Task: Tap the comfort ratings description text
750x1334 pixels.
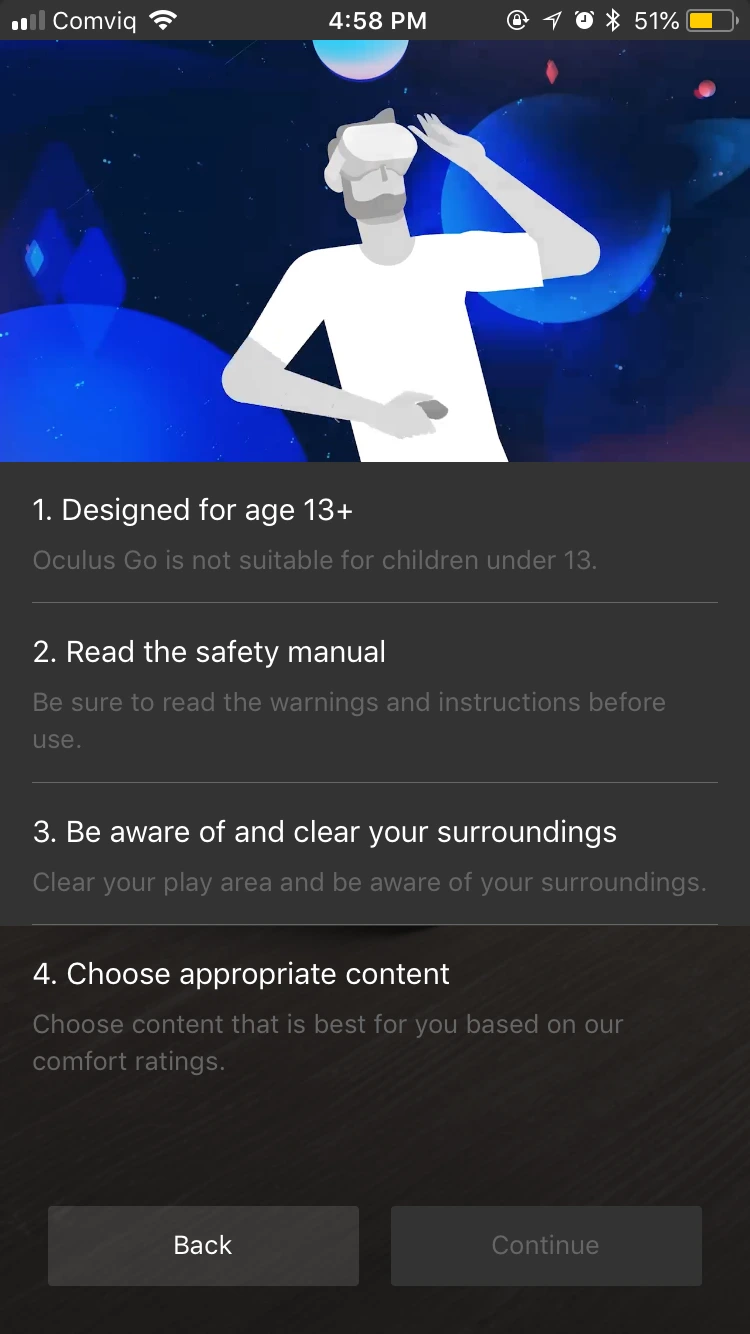Action: (328, 1042)
